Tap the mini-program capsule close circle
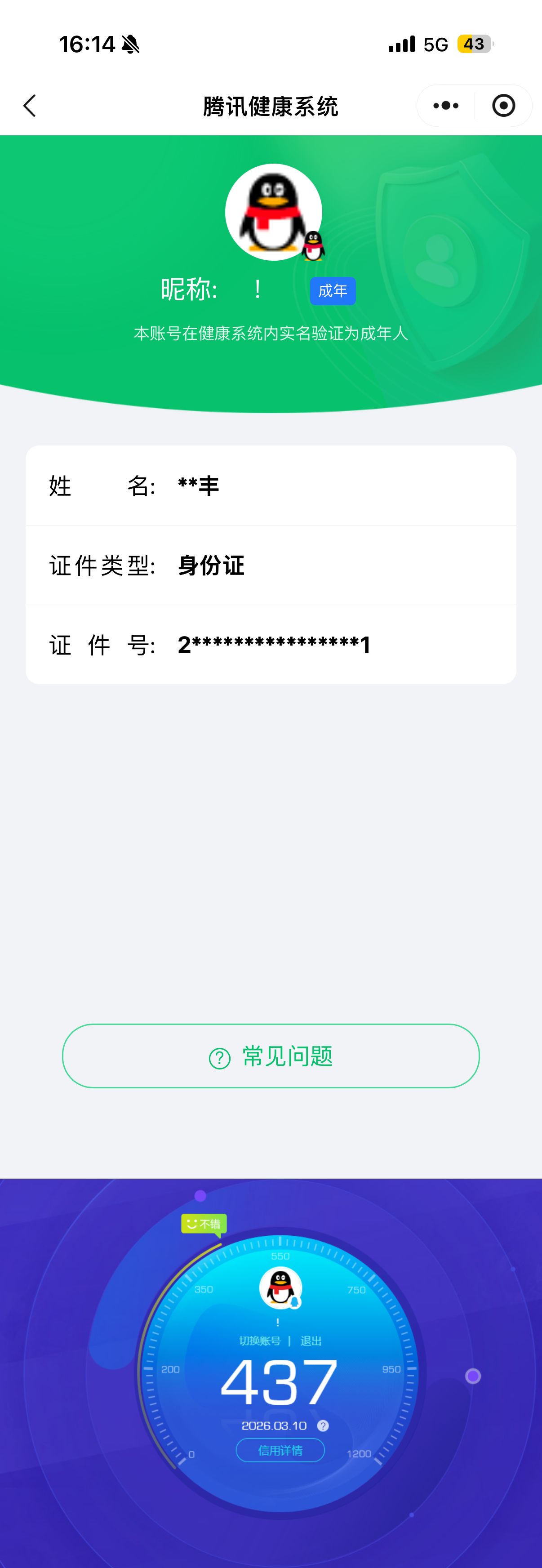Image resolution: width=542 pixels, height=1568 pixels. coord(502,105)
